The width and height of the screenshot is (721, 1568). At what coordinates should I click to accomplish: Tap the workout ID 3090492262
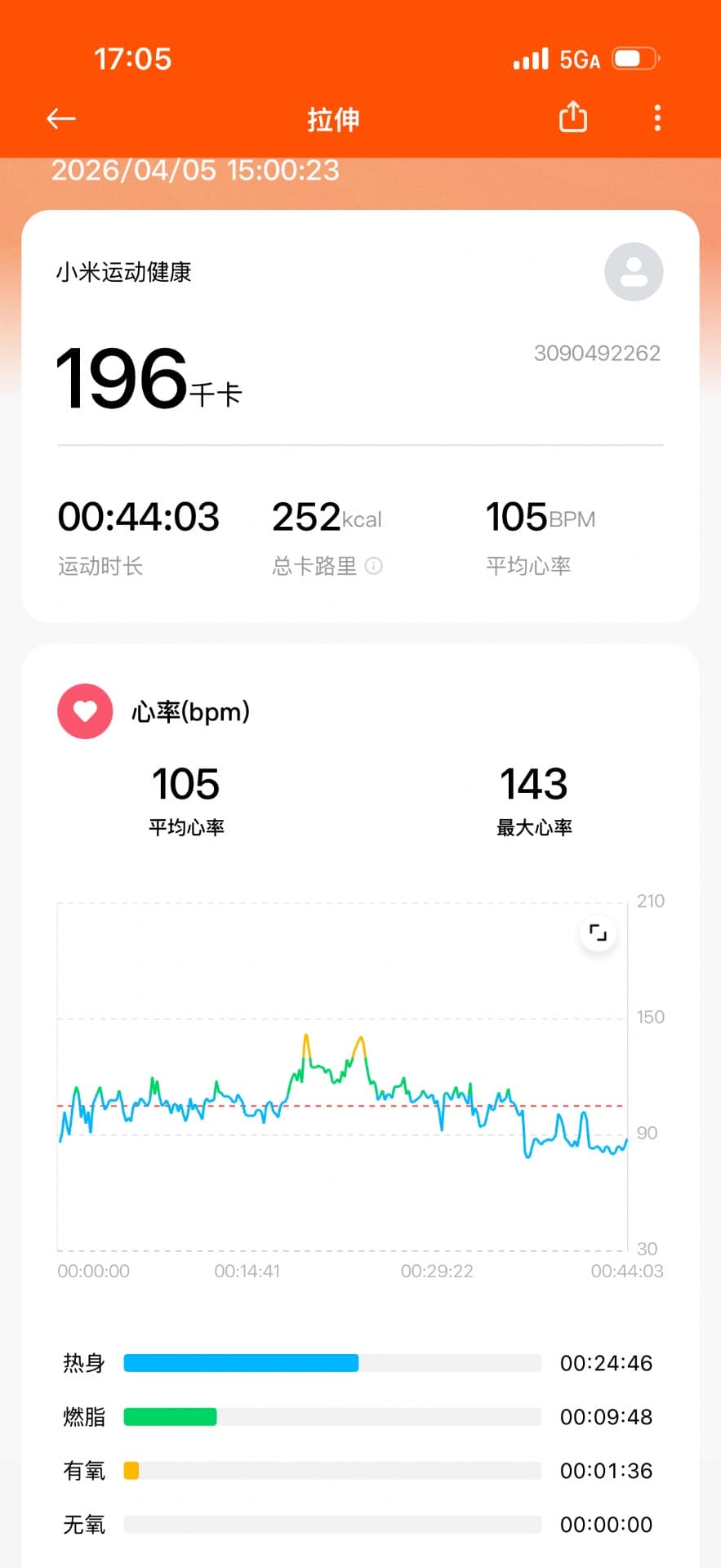(x=599, y=353)
